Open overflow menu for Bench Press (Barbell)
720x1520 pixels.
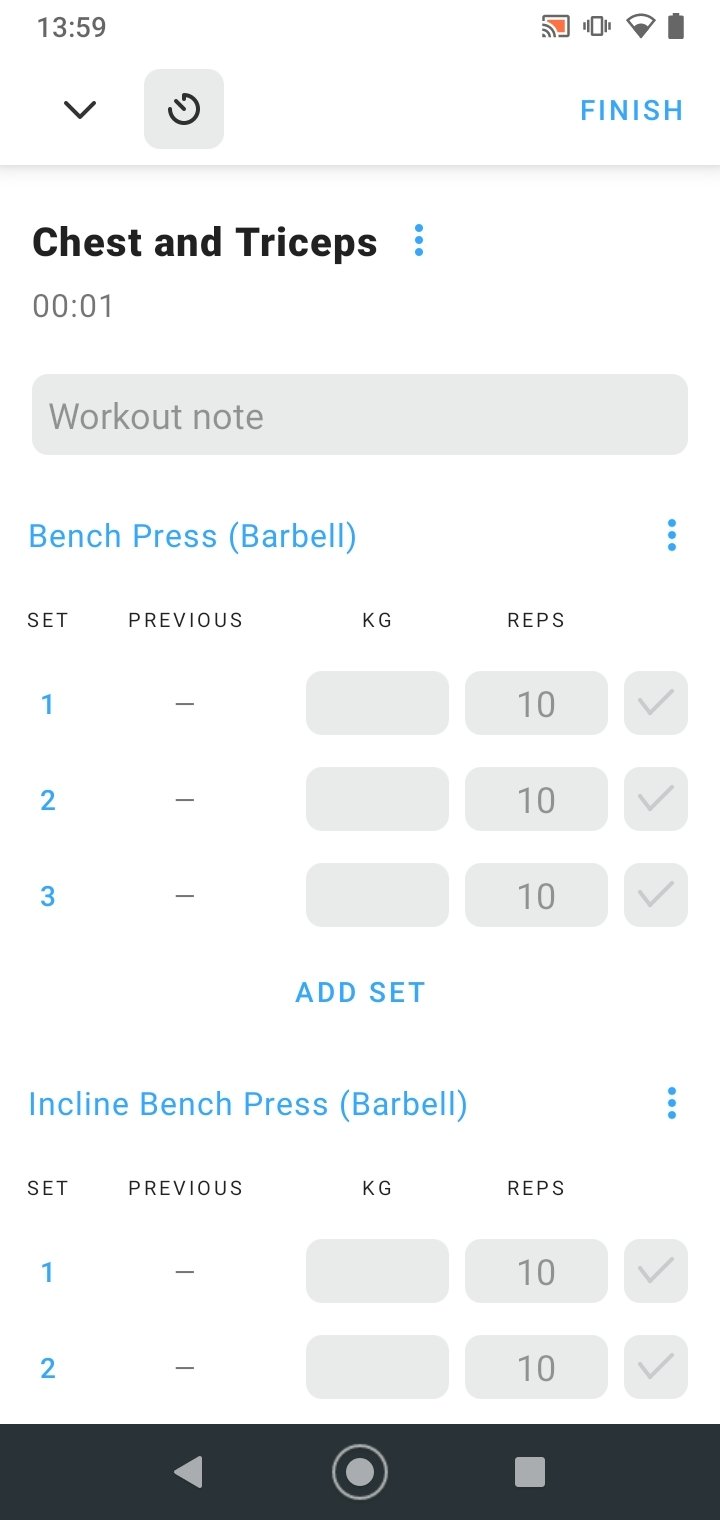(x=672, y=535)
